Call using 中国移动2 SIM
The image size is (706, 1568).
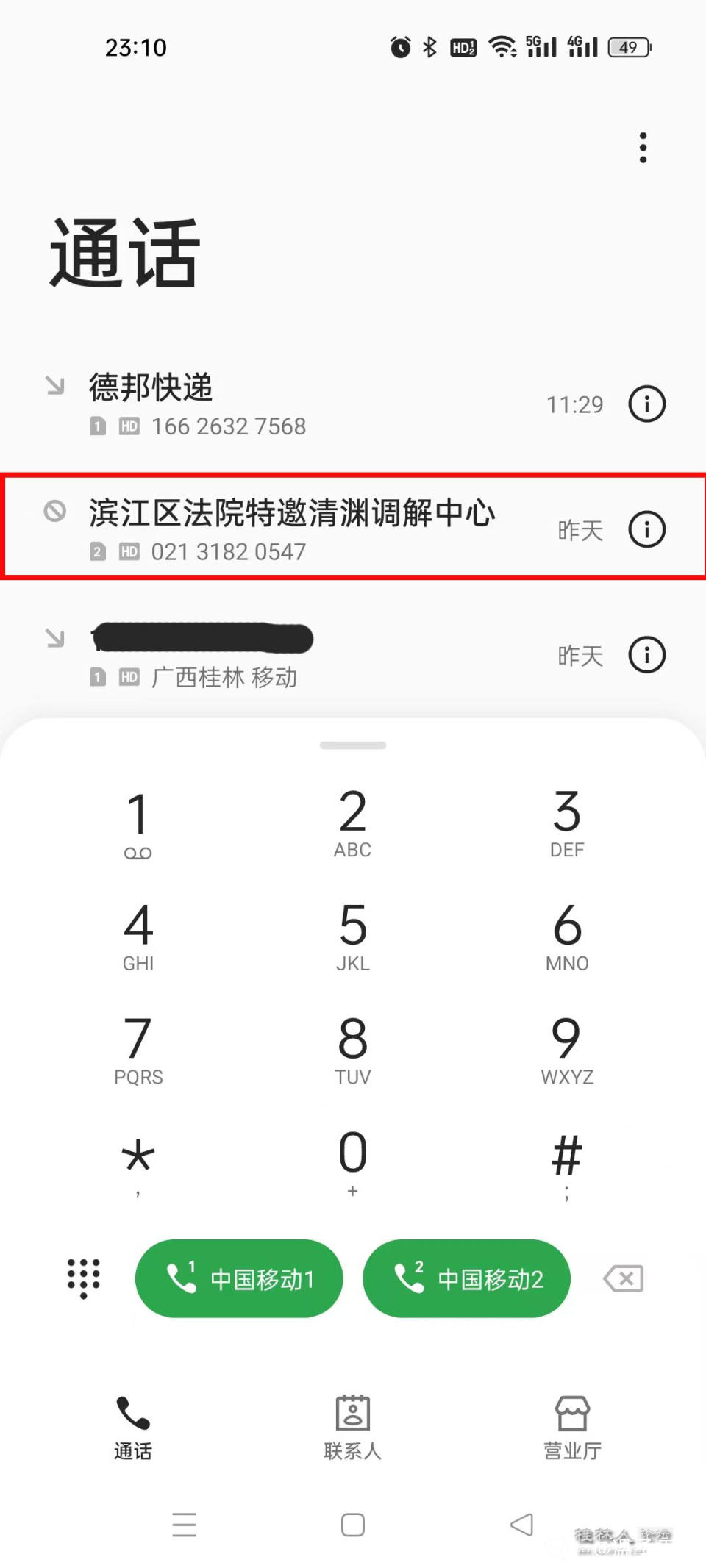[466, 1278]
